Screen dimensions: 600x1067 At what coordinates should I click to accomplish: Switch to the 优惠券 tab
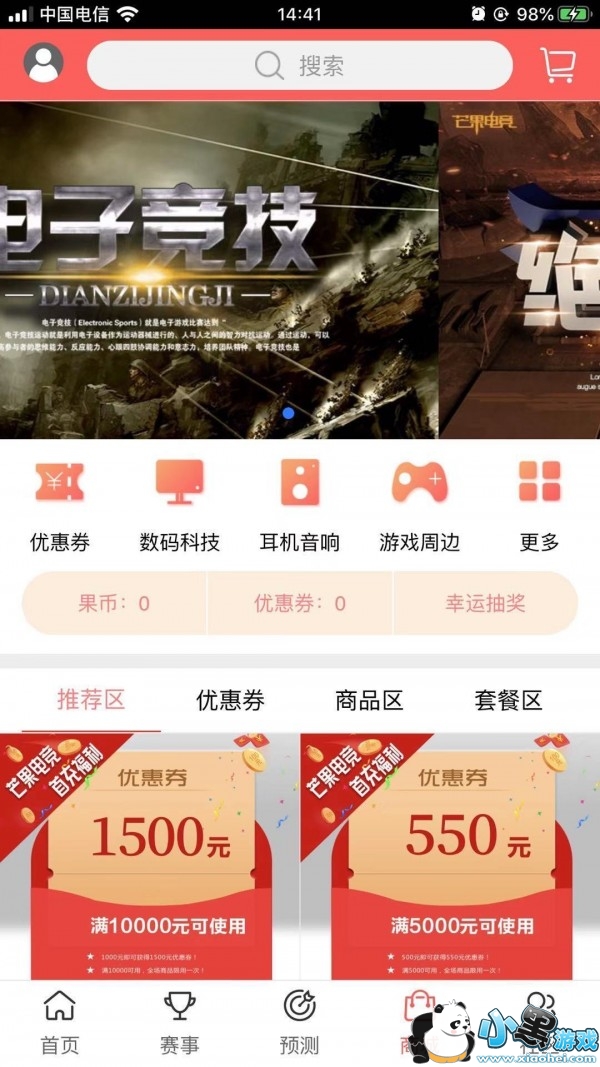(230, 700)
